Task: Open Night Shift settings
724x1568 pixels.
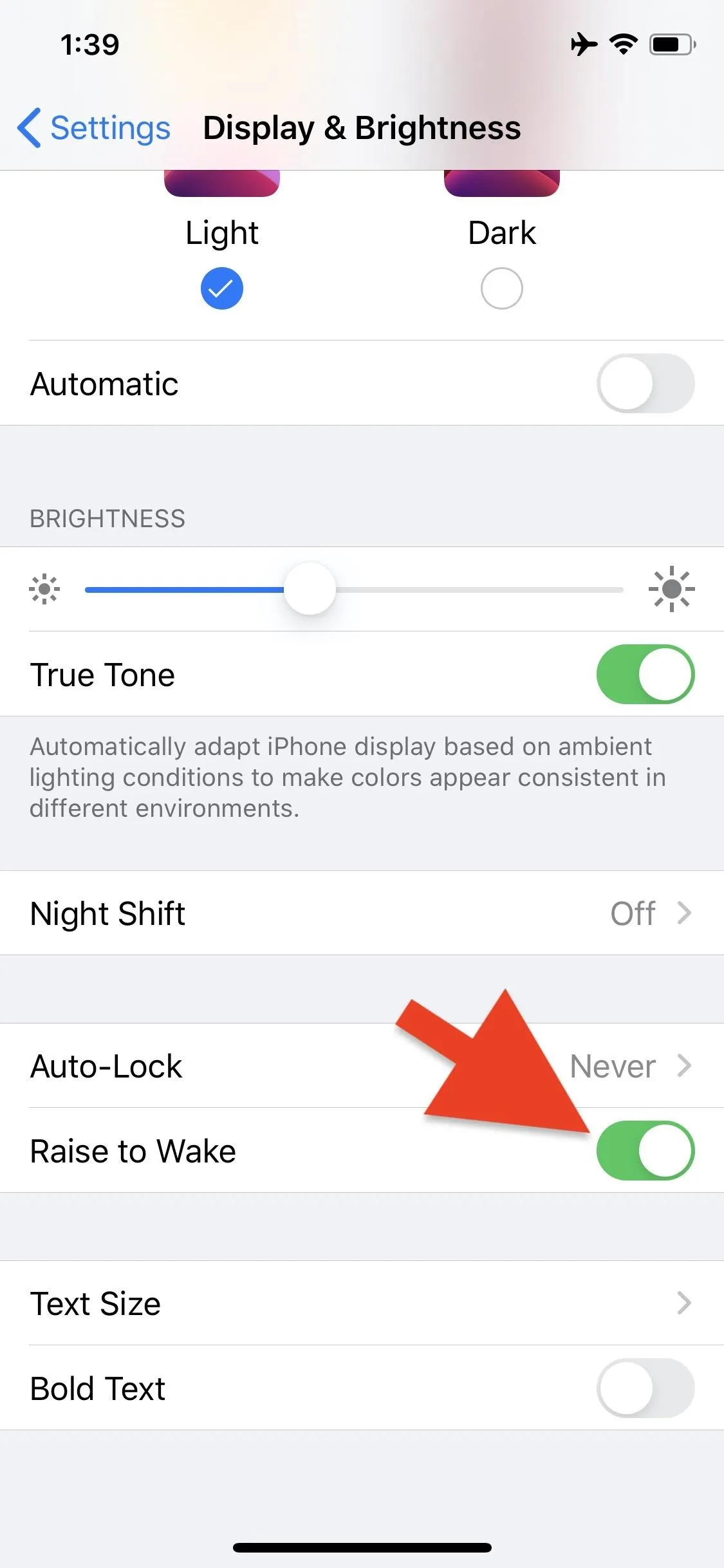Action: [x=362, y=913]
